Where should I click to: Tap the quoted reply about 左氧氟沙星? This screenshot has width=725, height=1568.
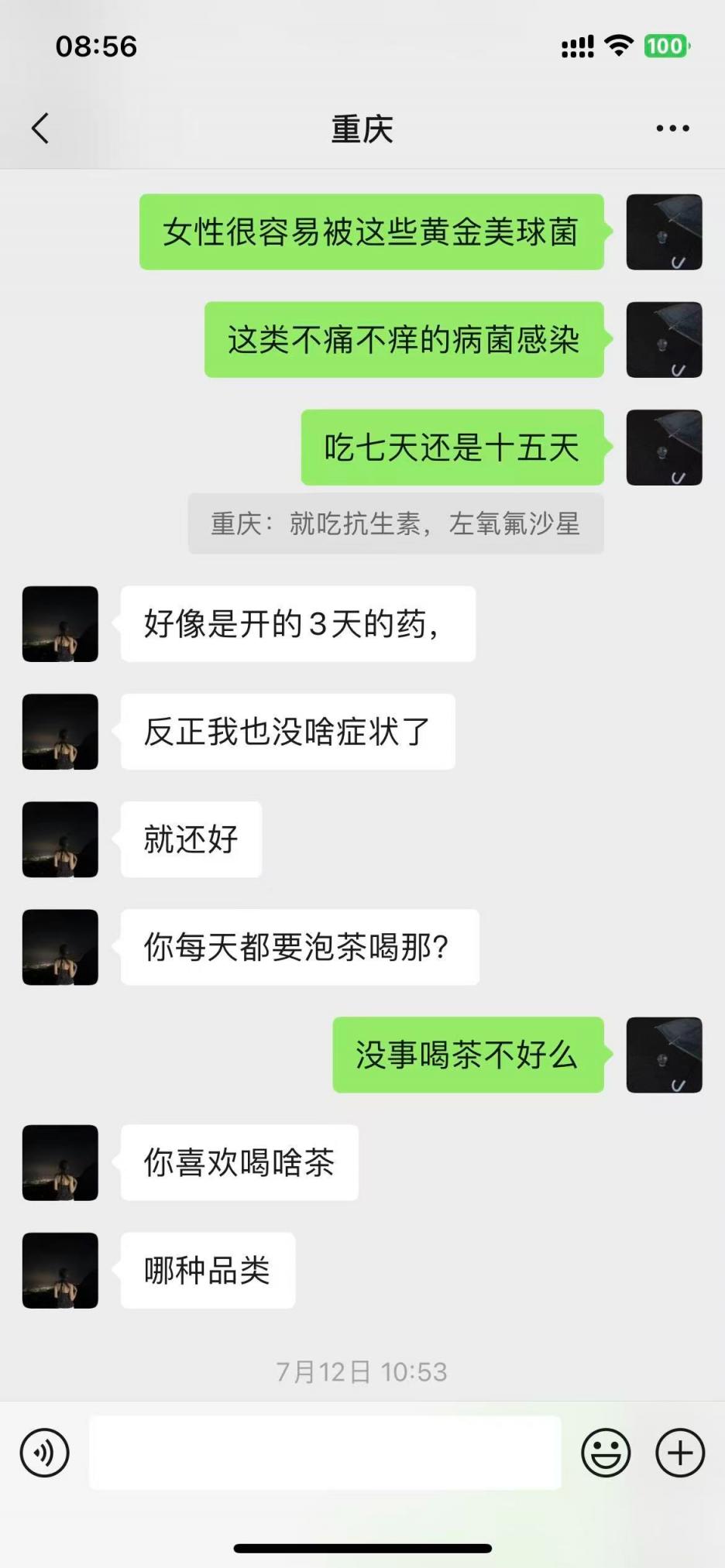tap(395, 524)
